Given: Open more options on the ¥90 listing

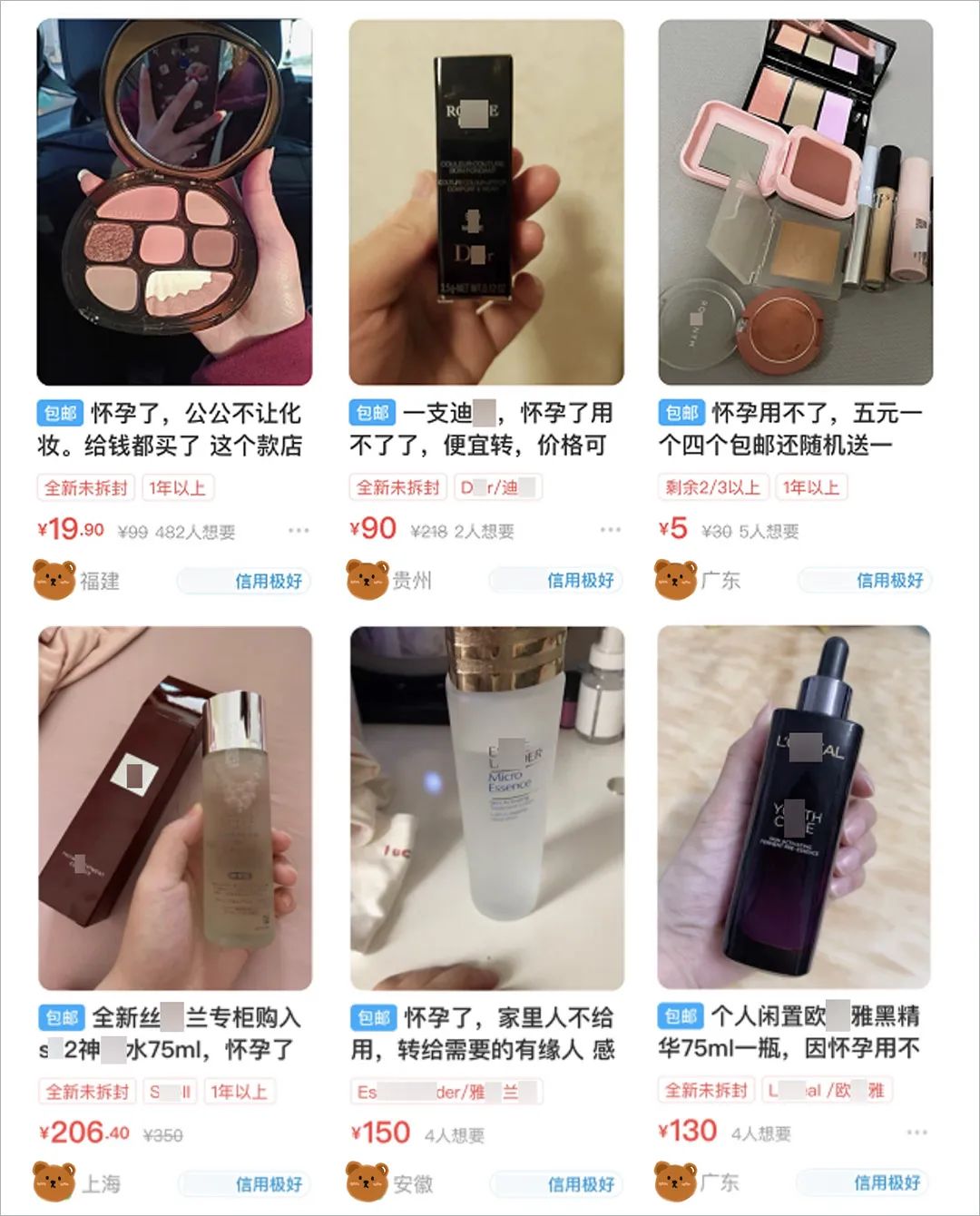Looking at the screenshot, I should (x=611, y=529).
